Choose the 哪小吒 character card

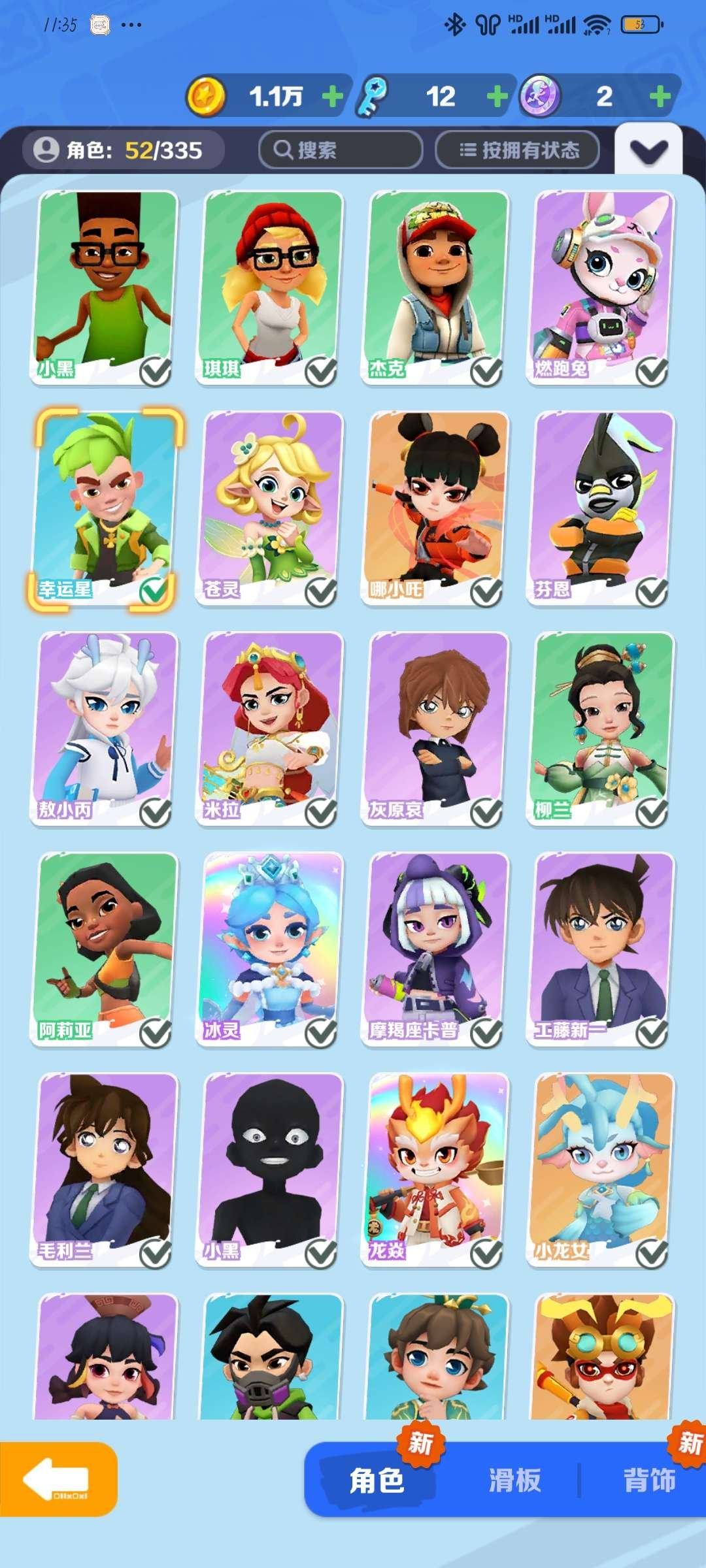[435, 508]
